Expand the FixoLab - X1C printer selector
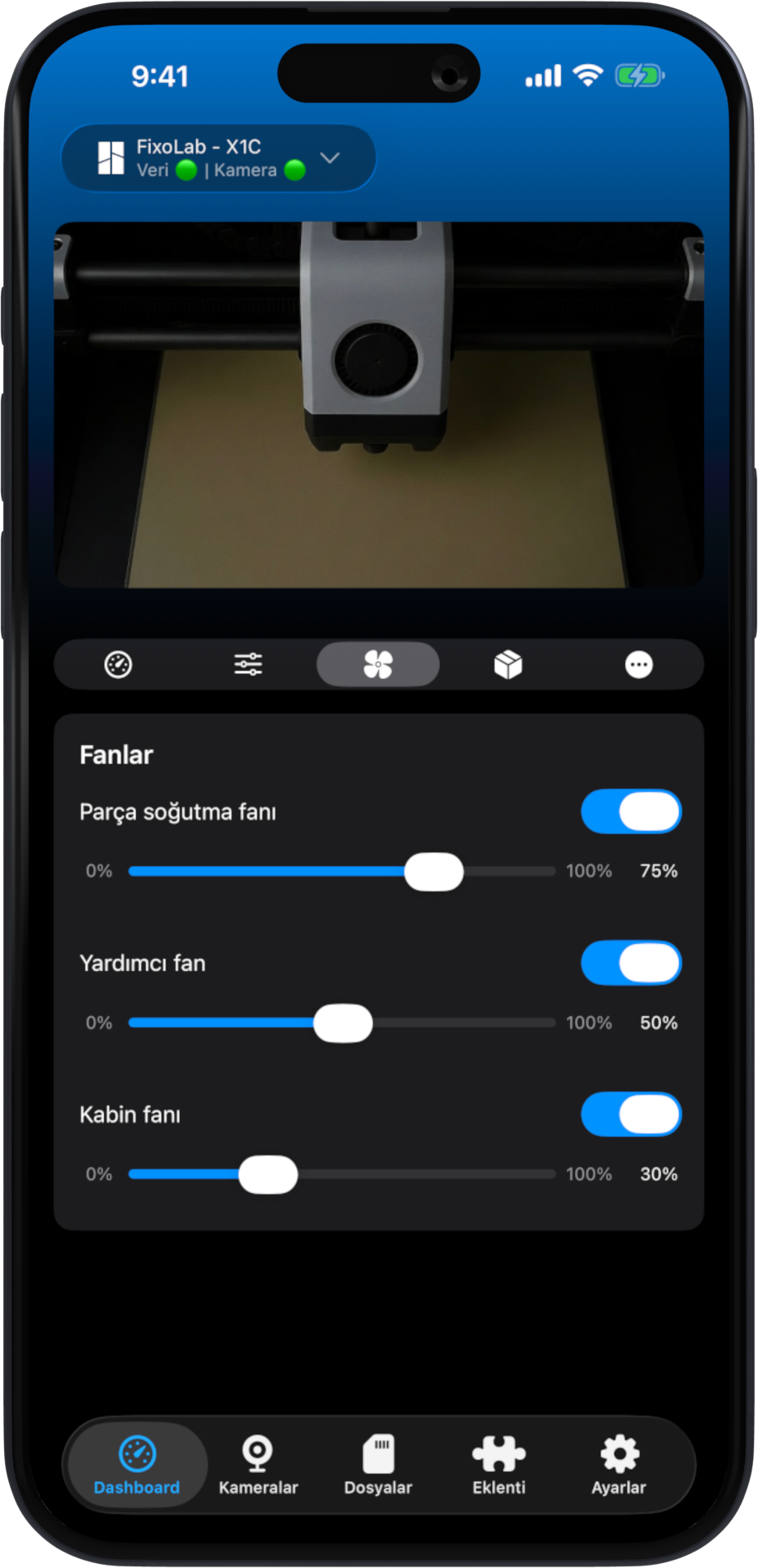 [218, 158]
